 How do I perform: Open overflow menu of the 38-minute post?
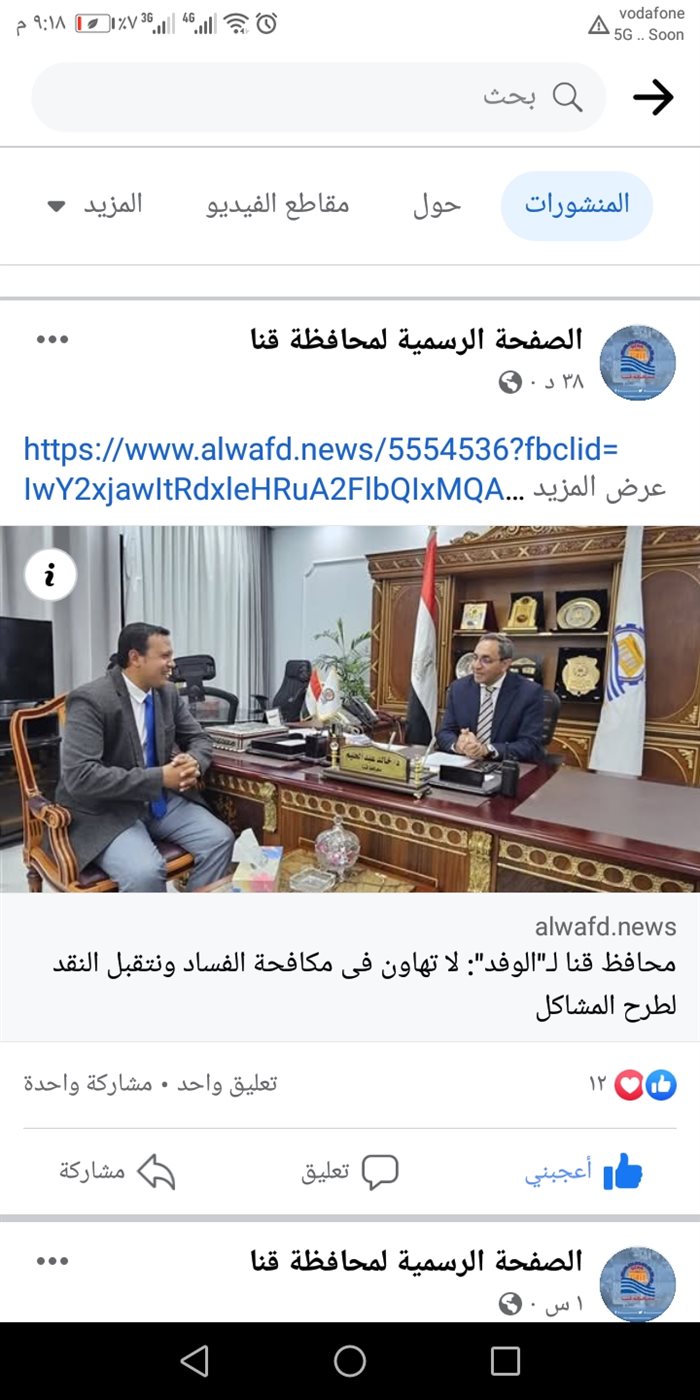coord(52,340)
